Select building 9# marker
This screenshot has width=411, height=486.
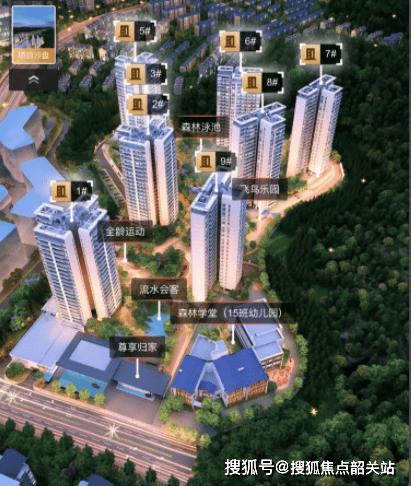click(216, 162)
